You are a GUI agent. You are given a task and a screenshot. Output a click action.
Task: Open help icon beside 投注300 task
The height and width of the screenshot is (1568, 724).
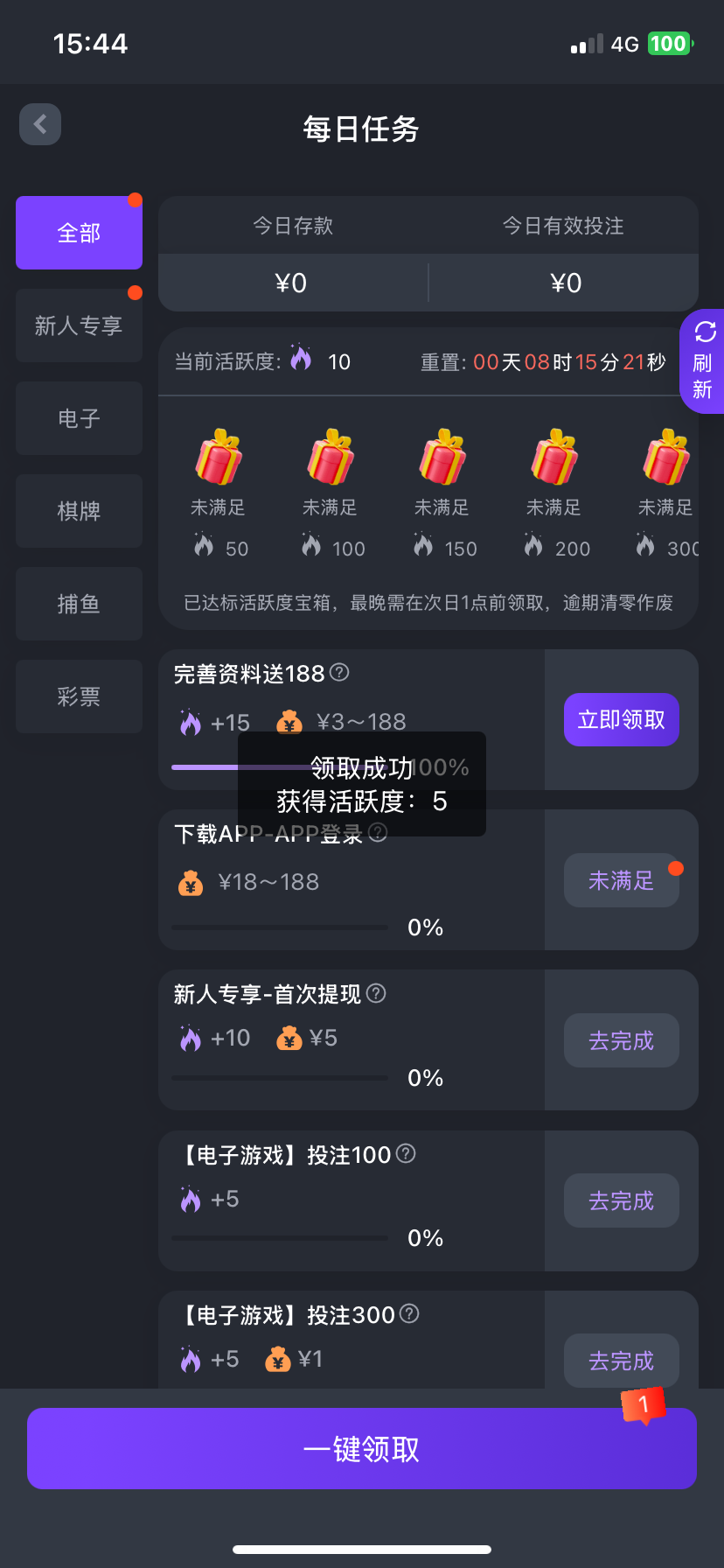click(409, 1313)
